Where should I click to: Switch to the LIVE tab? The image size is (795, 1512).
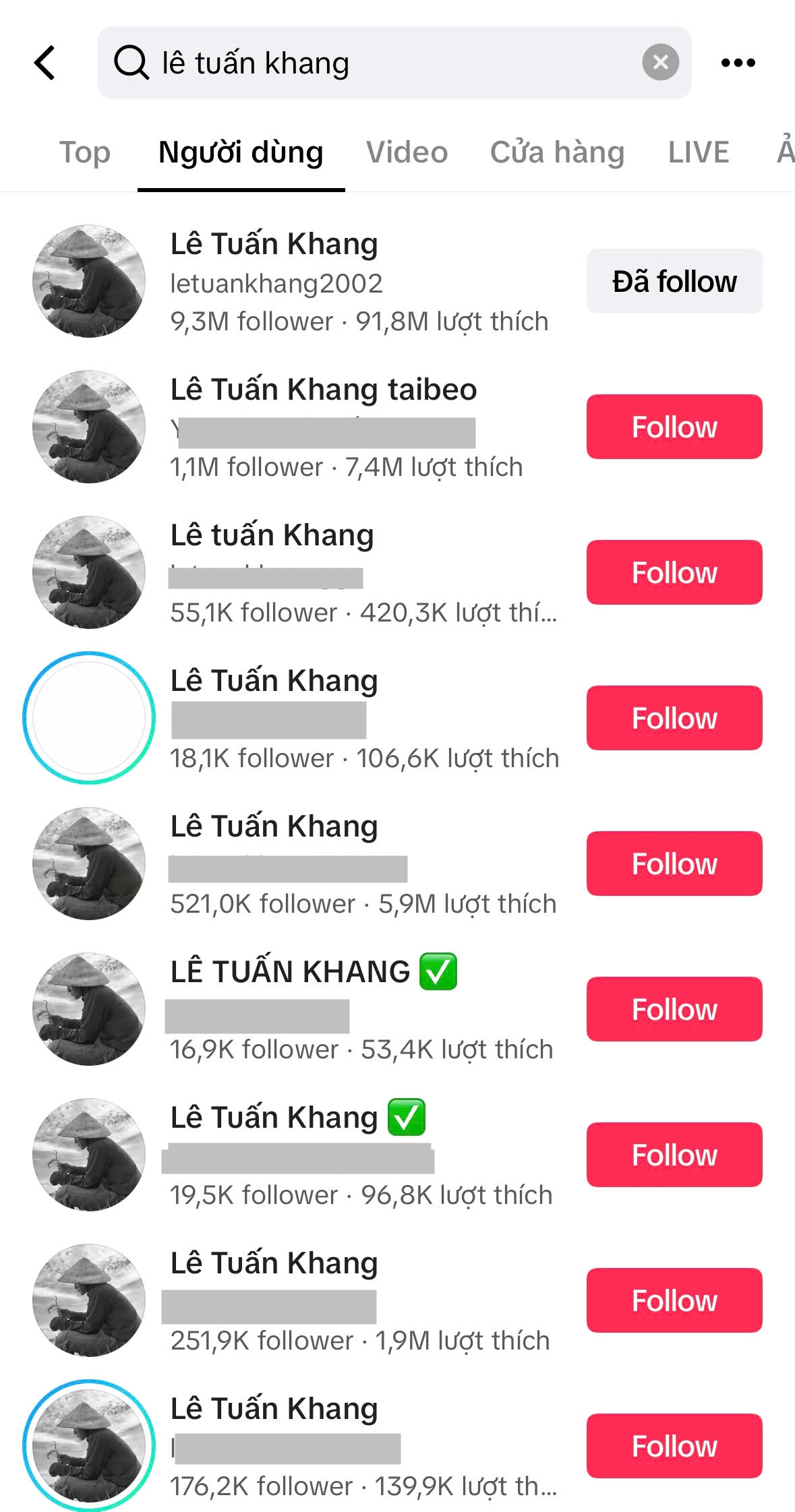click(x=698, y=152)
